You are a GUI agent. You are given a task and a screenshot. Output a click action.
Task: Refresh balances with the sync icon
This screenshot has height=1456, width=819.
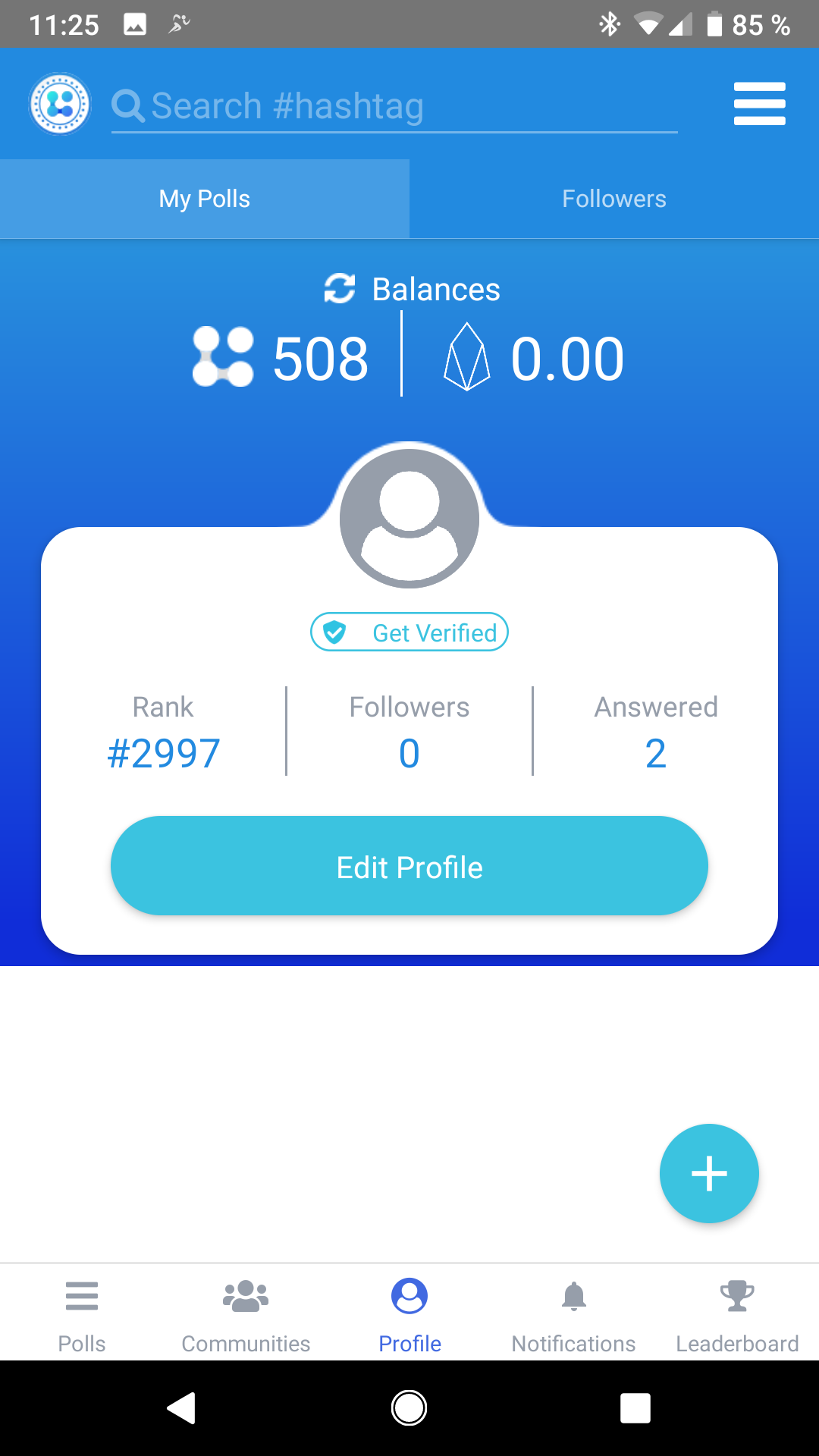tap(340, 289)
